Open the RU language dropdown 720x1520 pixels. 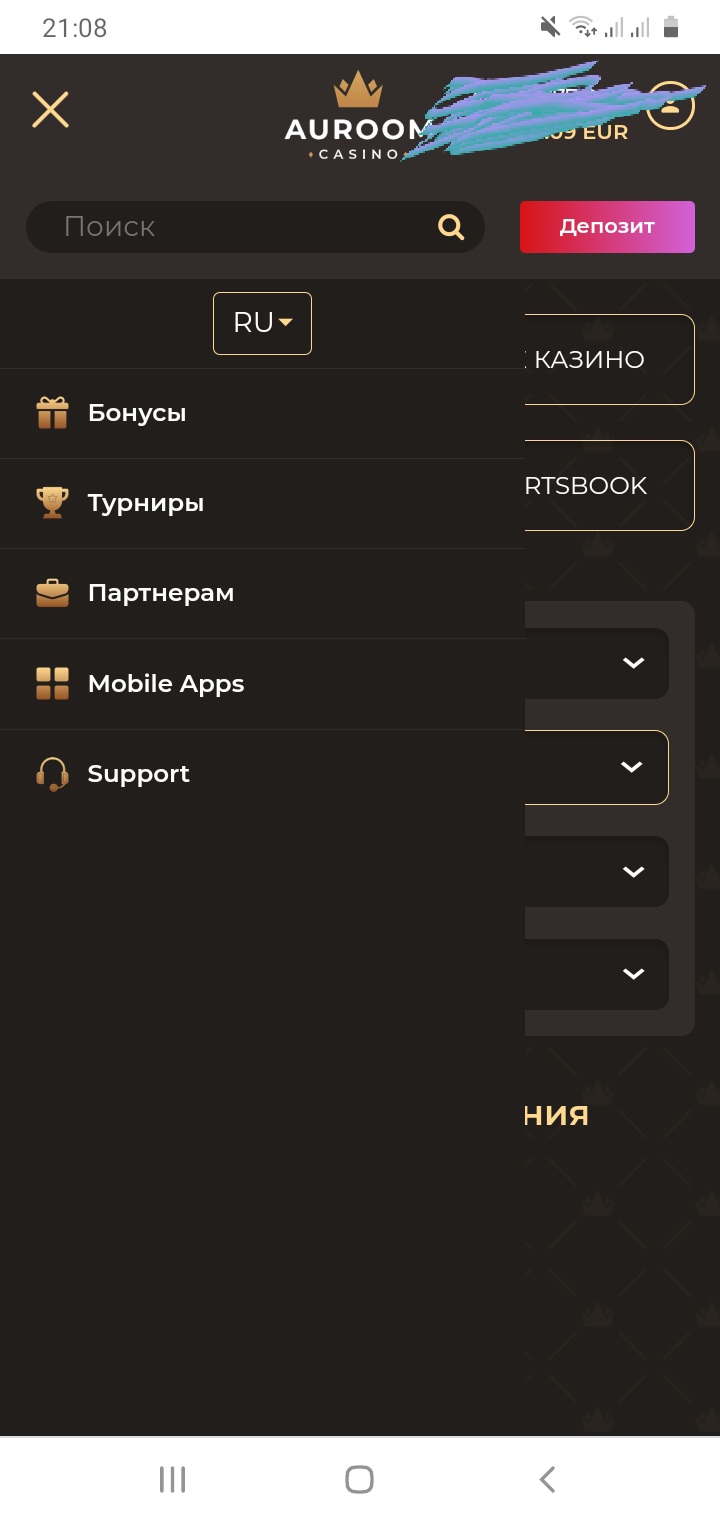pos(262,323)
